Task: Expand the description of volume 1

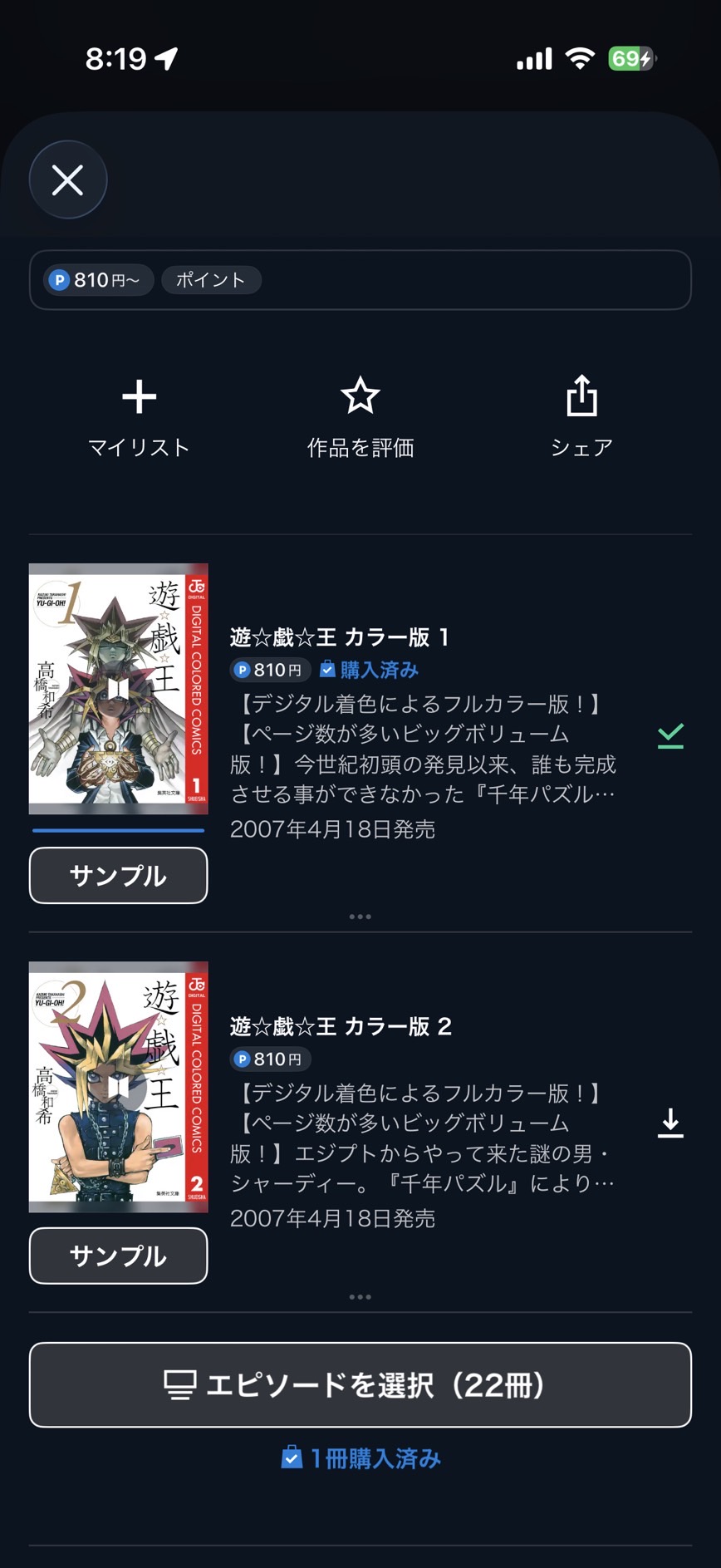Action: point(360,917)
